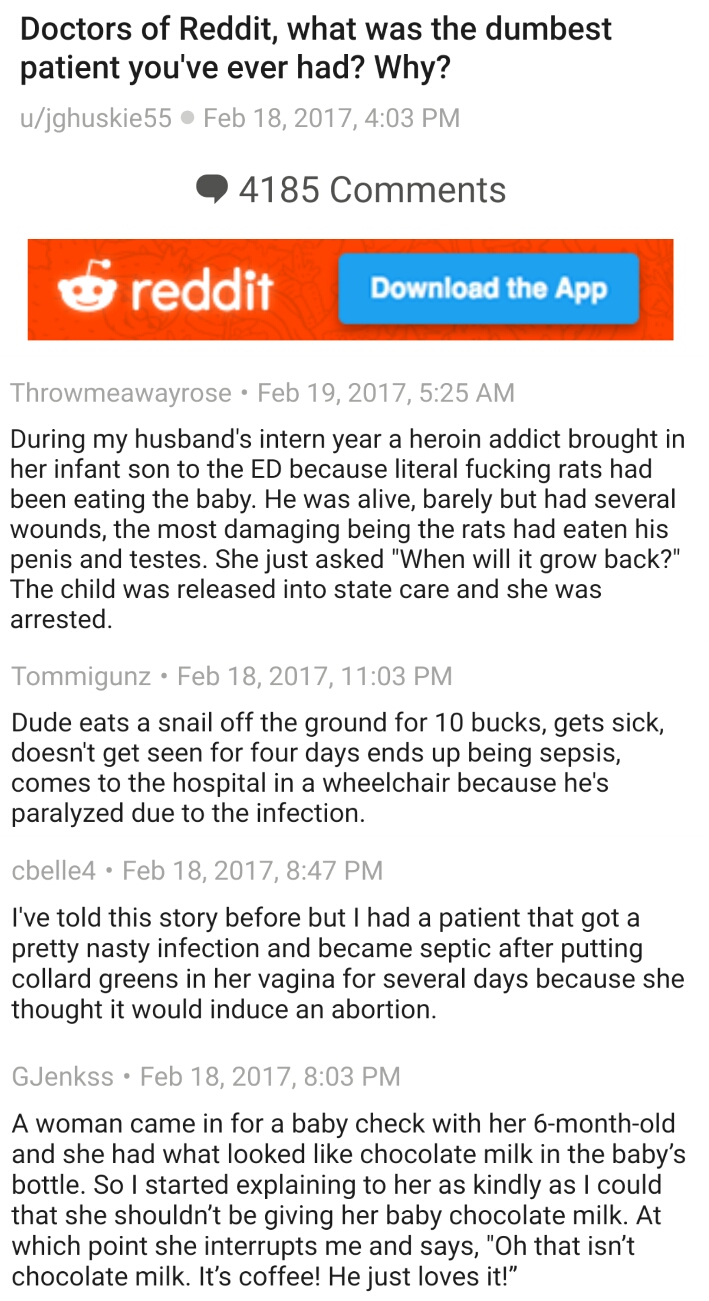Open u/jghuskie55's profile
Screen dimensions: 709x1301
pos(95,118)
